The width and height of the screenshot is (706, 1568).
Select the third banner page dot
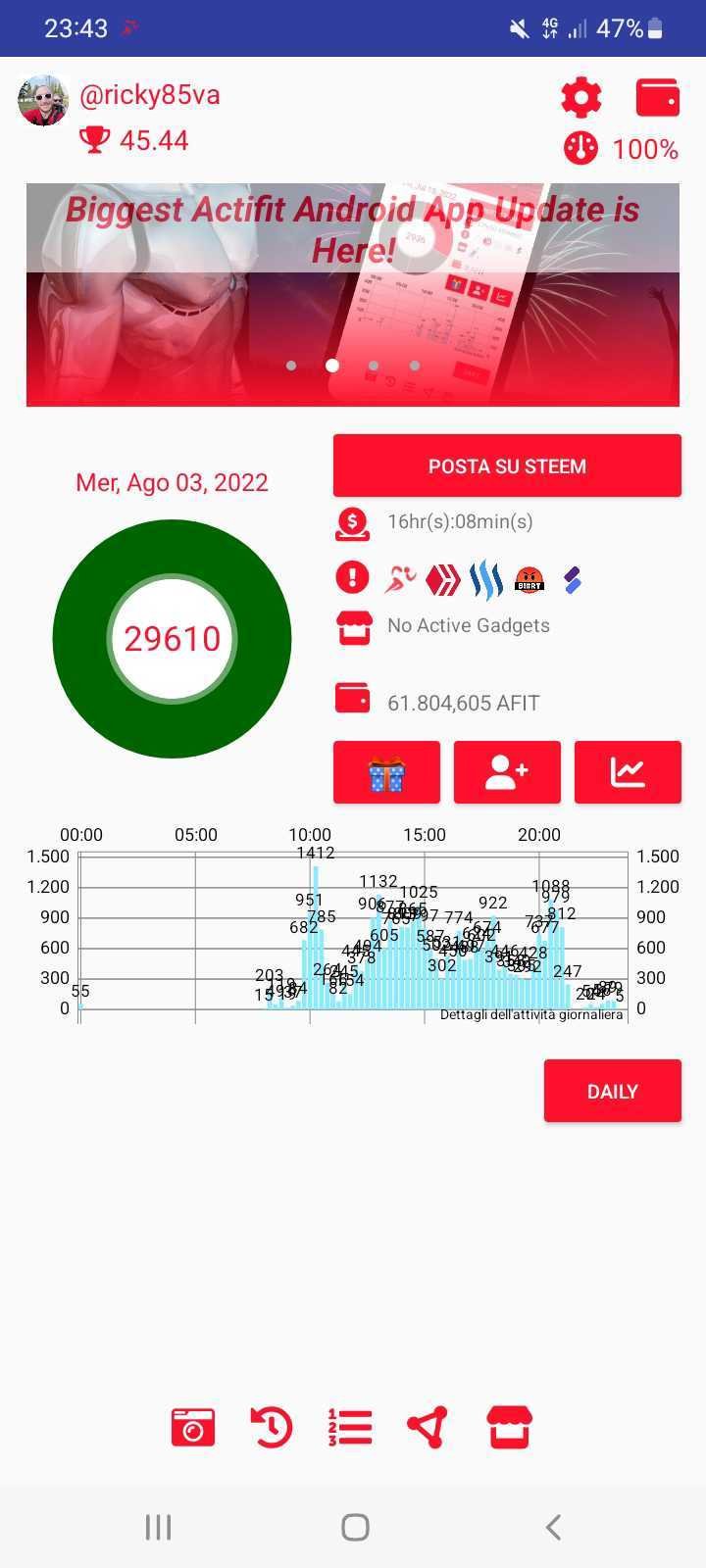(374, 366)
